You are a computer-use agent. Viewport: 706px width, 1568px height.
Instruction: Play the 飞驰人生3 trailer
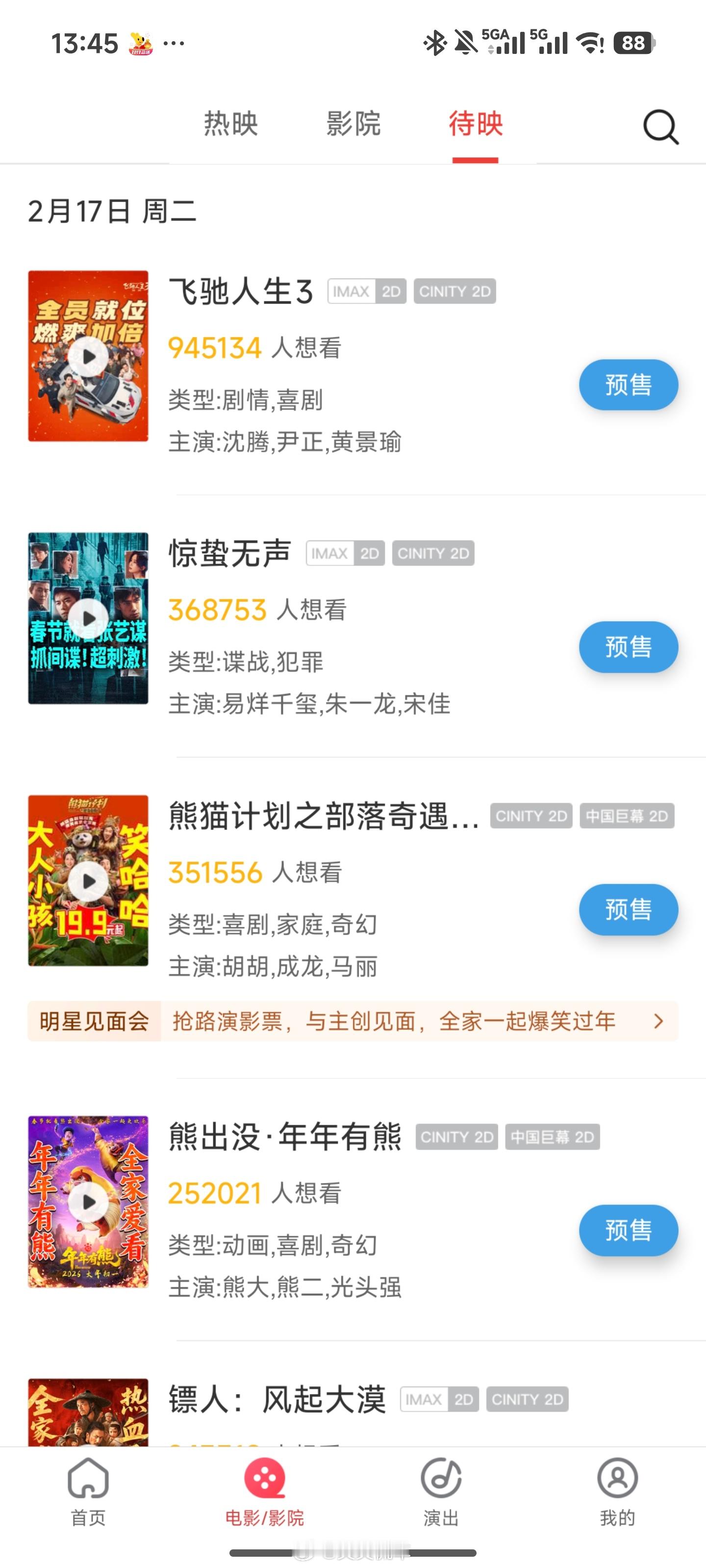89,356
